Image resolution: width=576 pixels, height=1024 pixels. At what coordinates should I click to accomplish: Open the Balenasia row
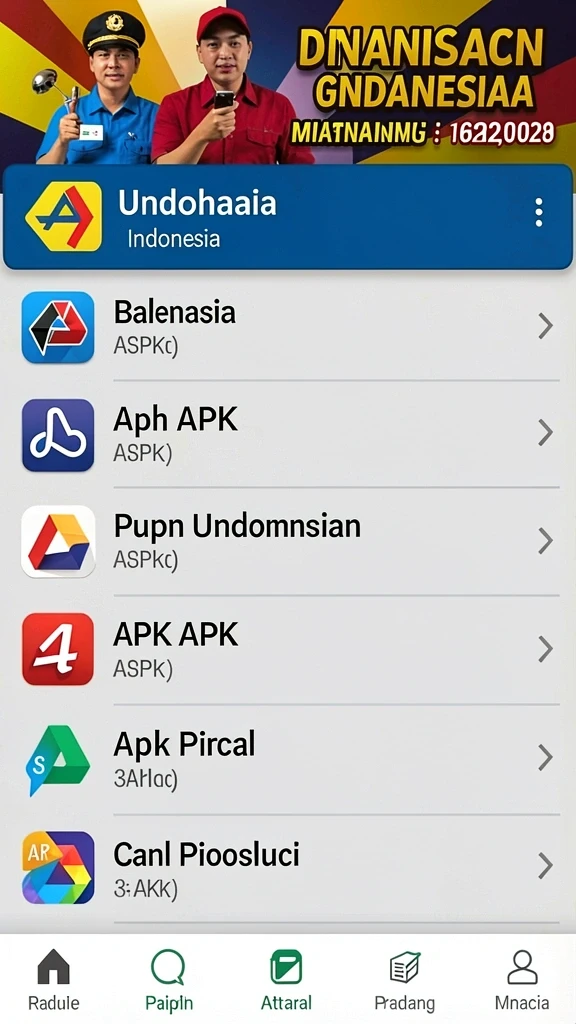coord(288,327)
